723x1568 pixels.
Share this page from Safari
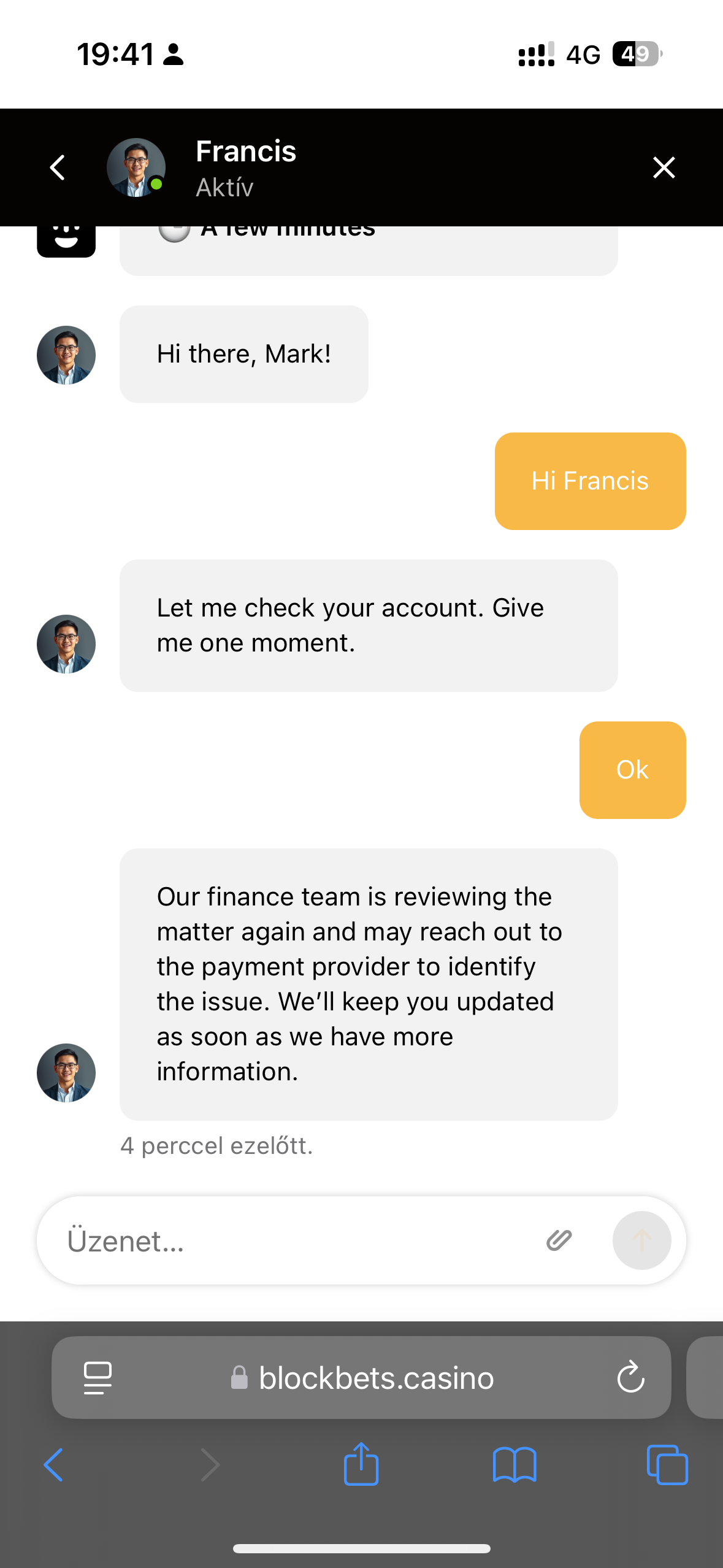click(x=361, y=1464)
